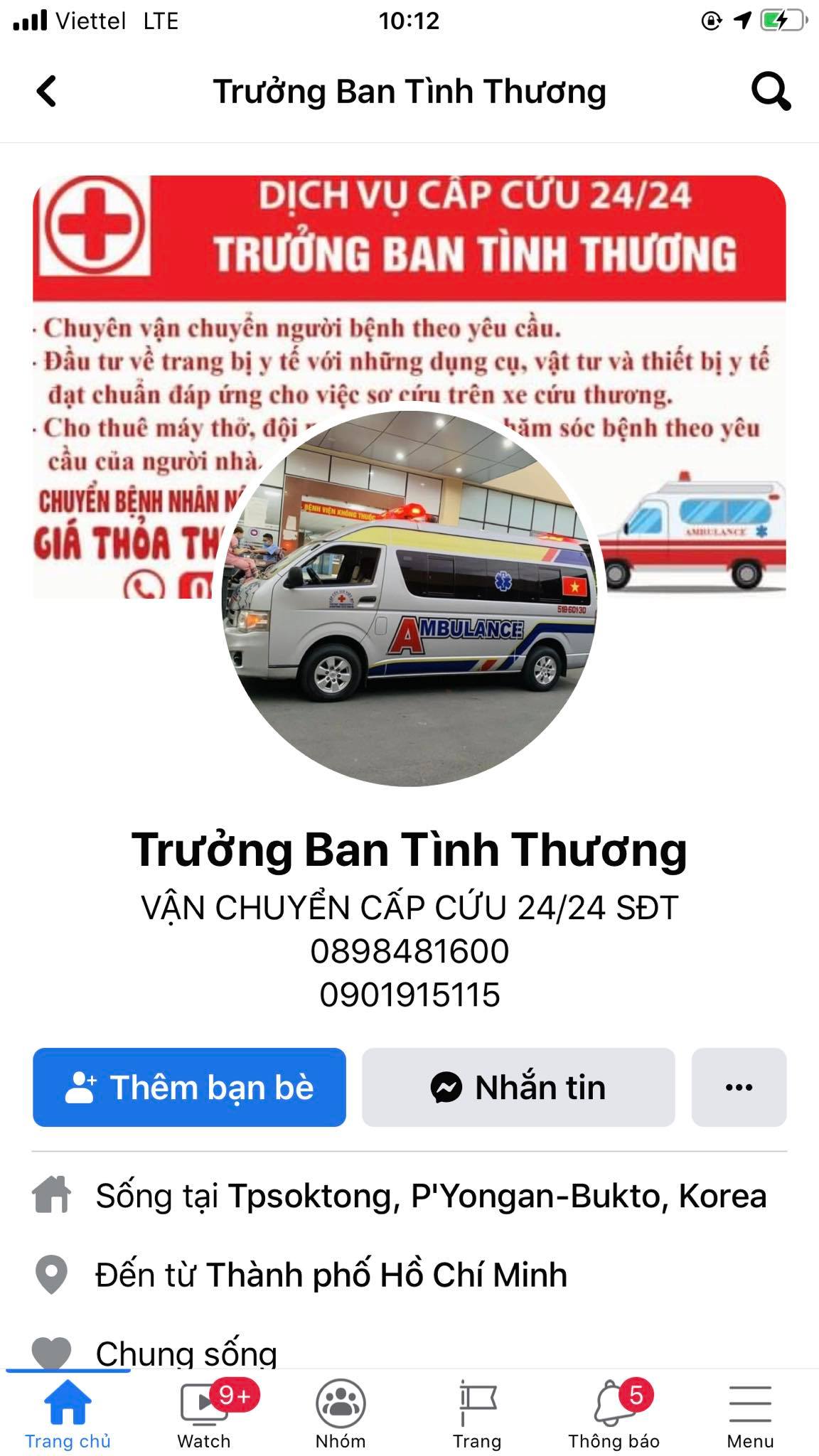This screenshot has width=819, height=1456.
Task: Open search on this profile
Action: tap(771, 92)
